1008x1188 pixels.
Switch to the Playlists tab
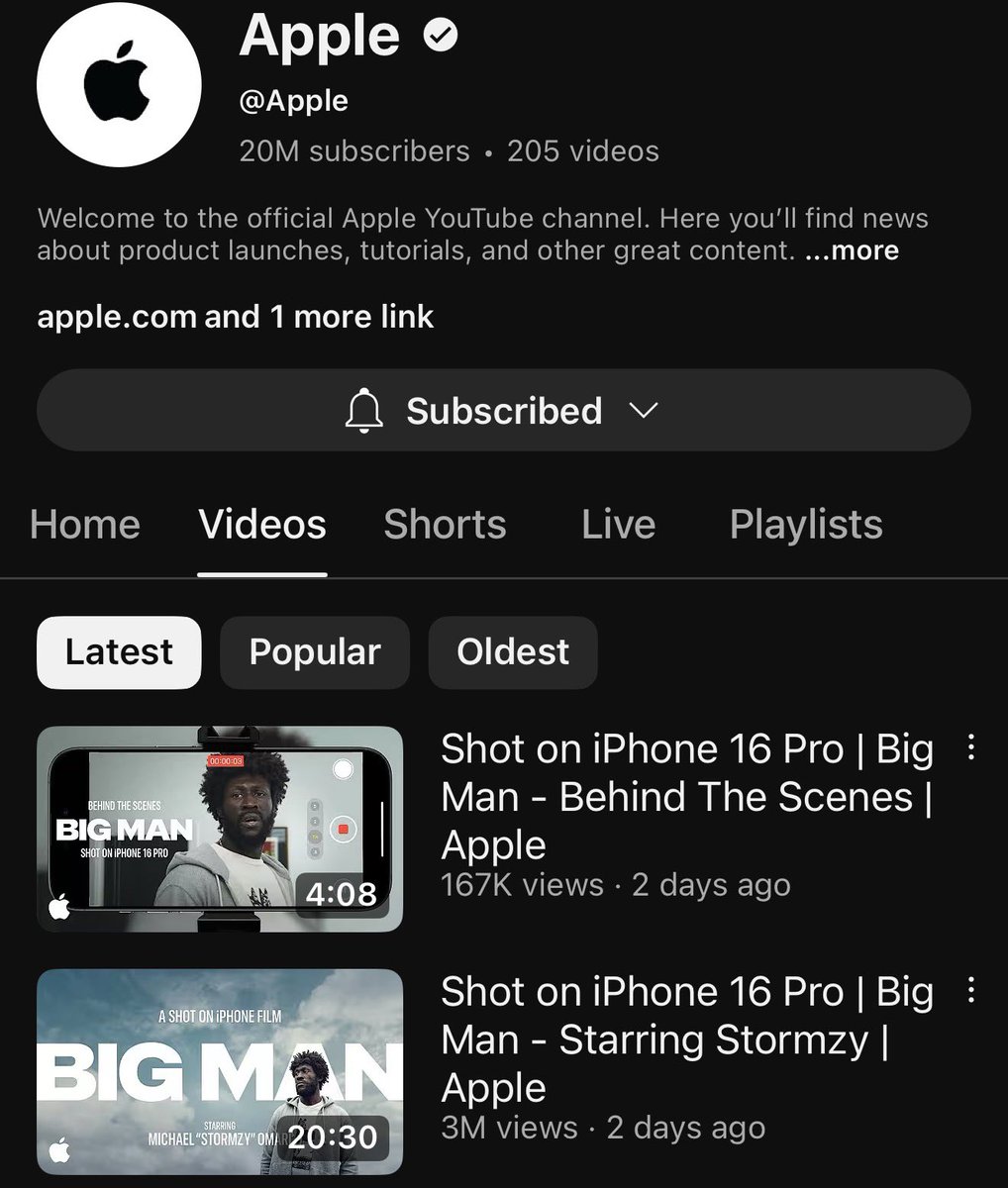(805, 524)
